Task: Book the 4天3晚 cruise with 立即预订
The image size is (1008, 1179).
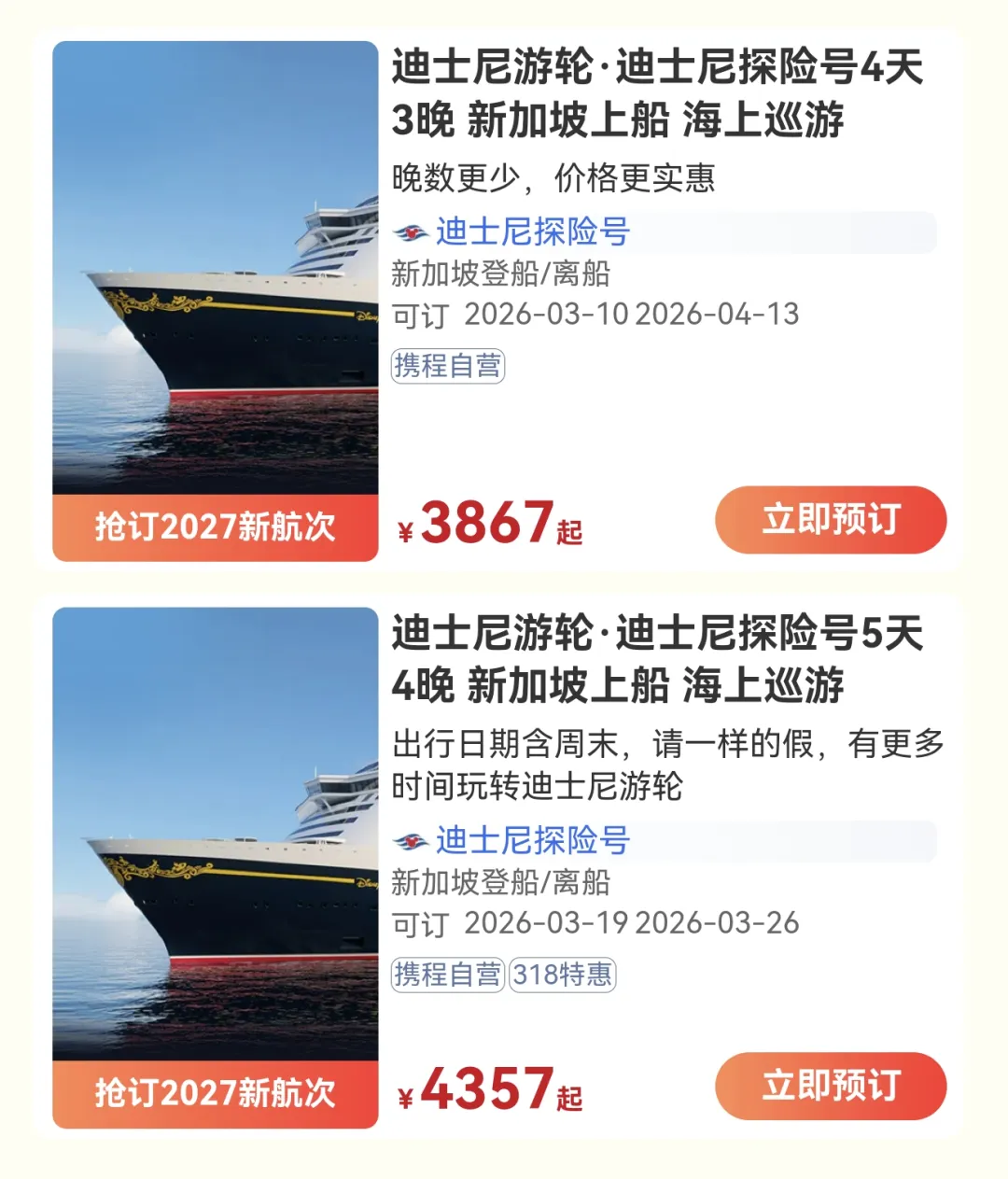Action: tap(830, 520)
